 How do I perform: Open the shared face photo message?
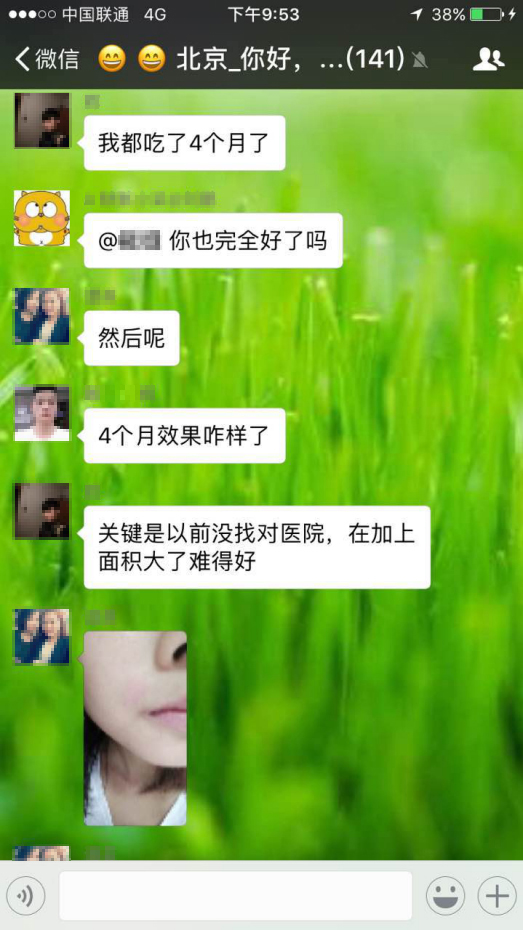click(135, 728)
